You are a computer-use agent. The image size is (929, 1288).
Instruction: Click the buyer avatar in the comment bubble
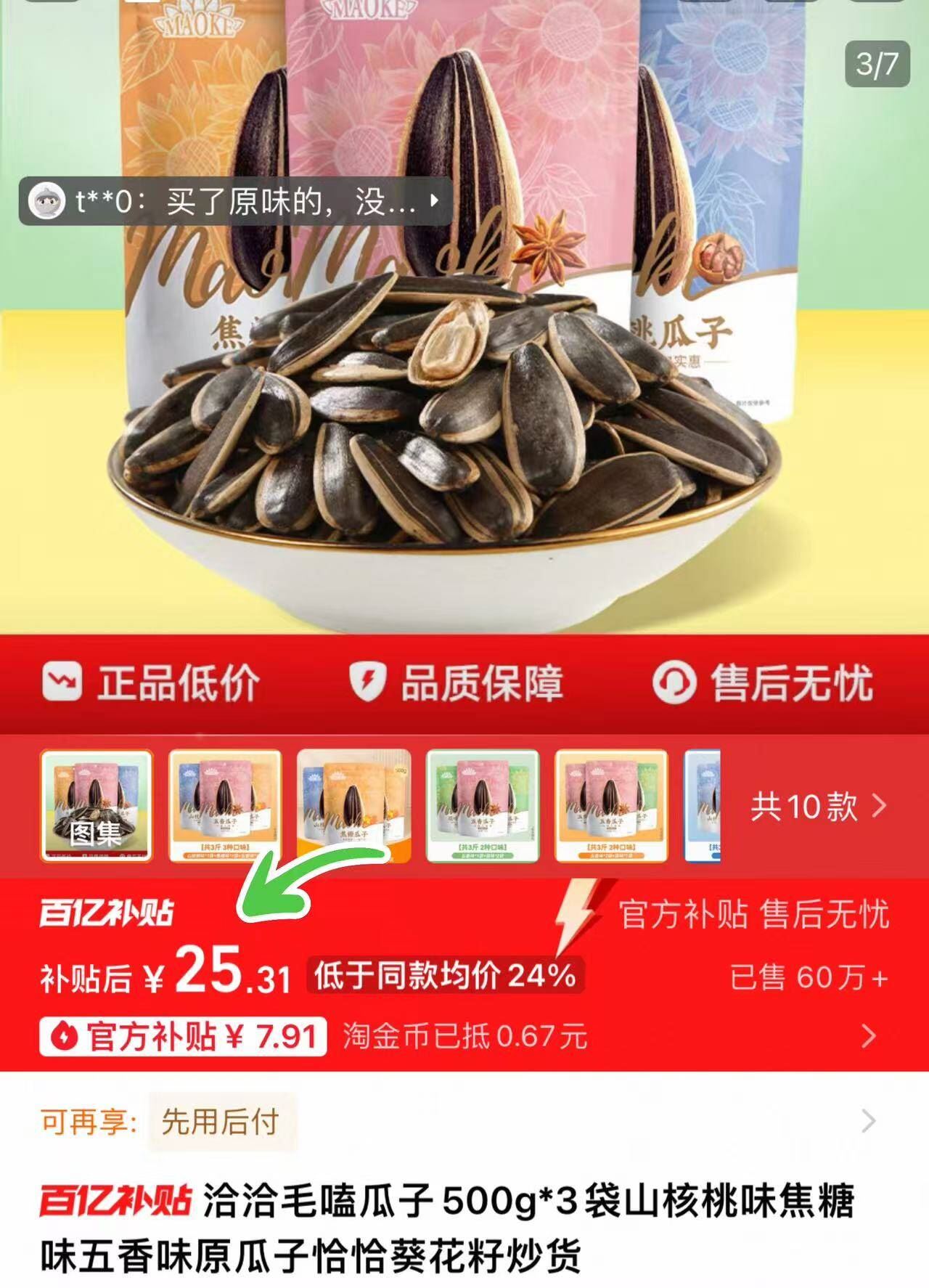(48, 202)
